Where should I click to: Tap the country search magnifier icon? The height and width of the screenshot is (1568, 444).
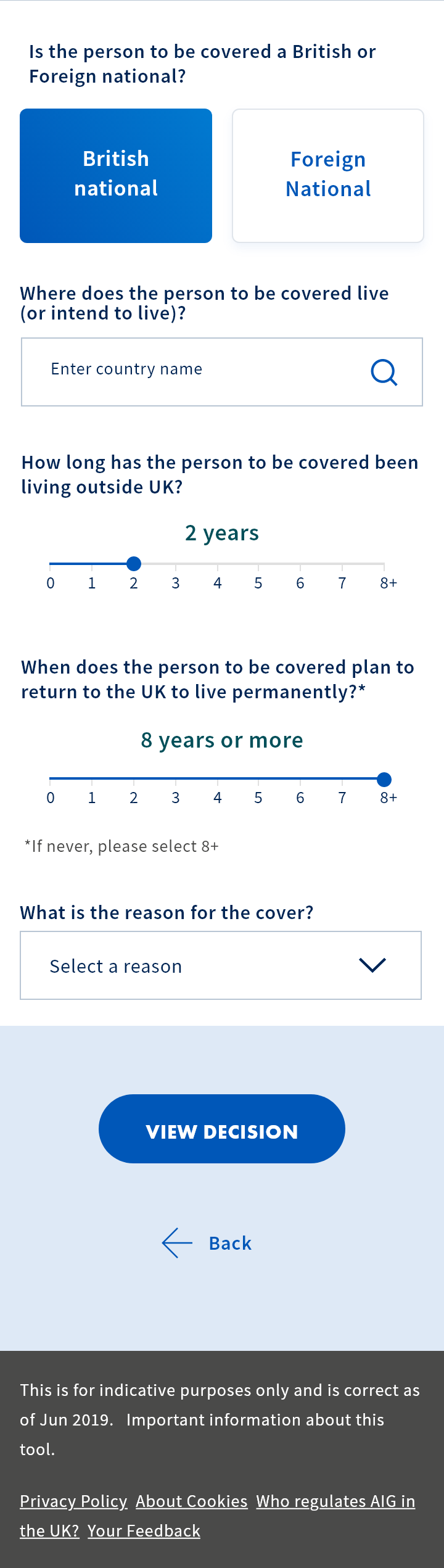pos(384,372)
